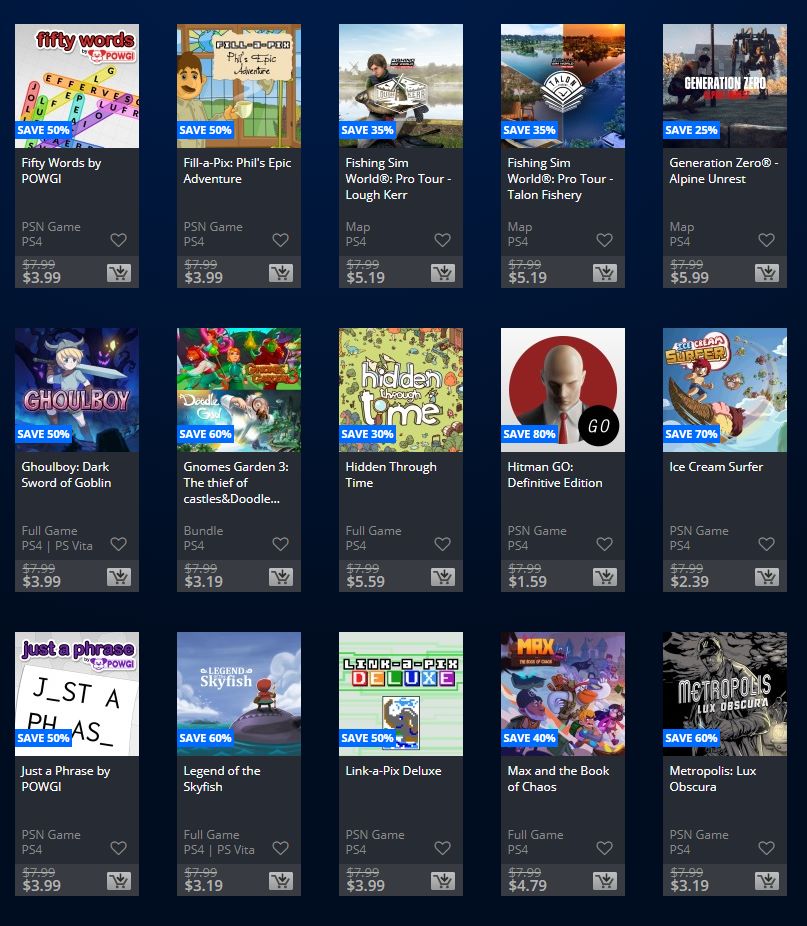The image size is (807, 926).
Task: Open the Legend of the Skyfish tile
Action: point(239,694)
